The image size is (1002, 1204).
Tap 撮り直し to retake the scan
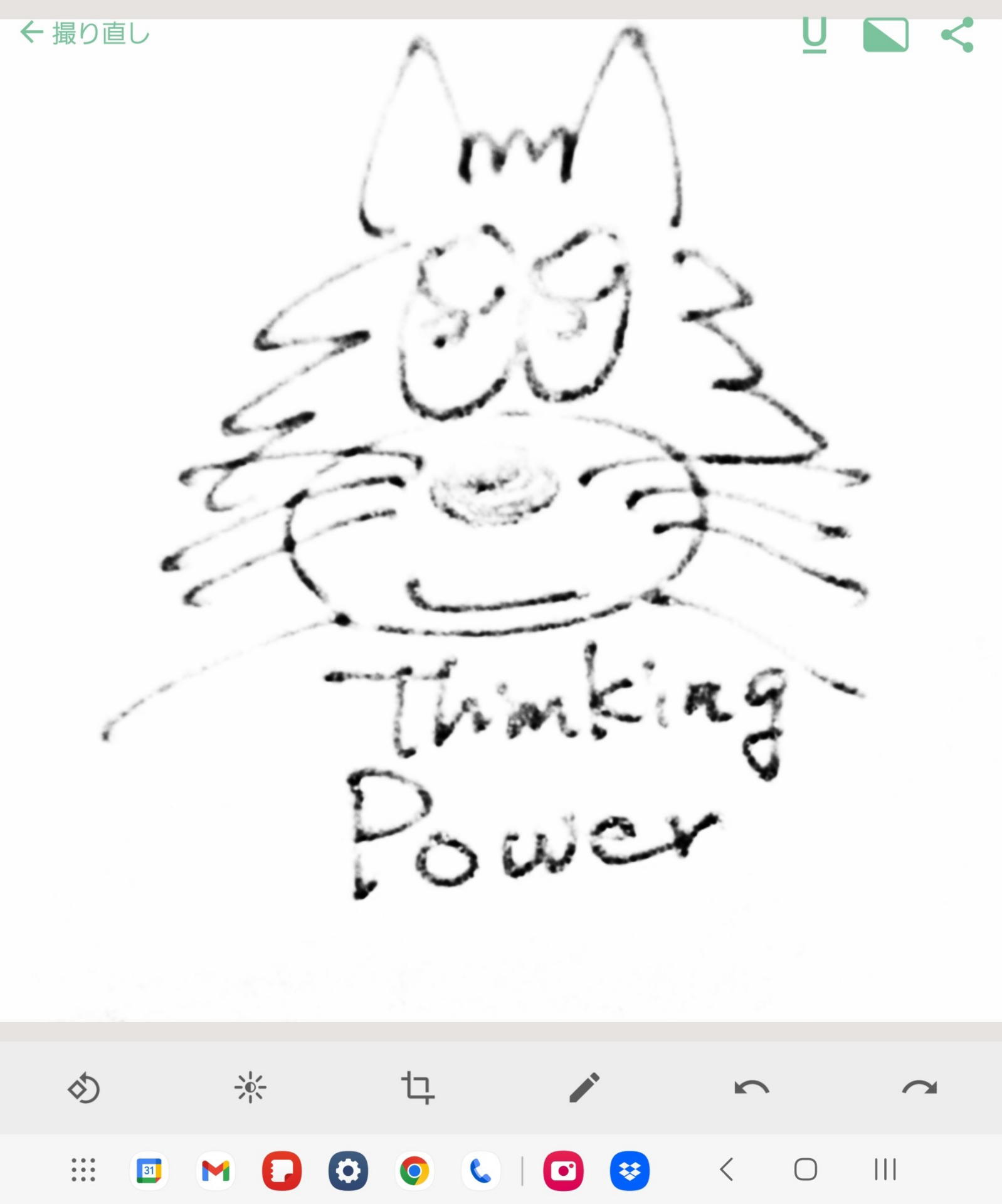[x=85, y=33]
